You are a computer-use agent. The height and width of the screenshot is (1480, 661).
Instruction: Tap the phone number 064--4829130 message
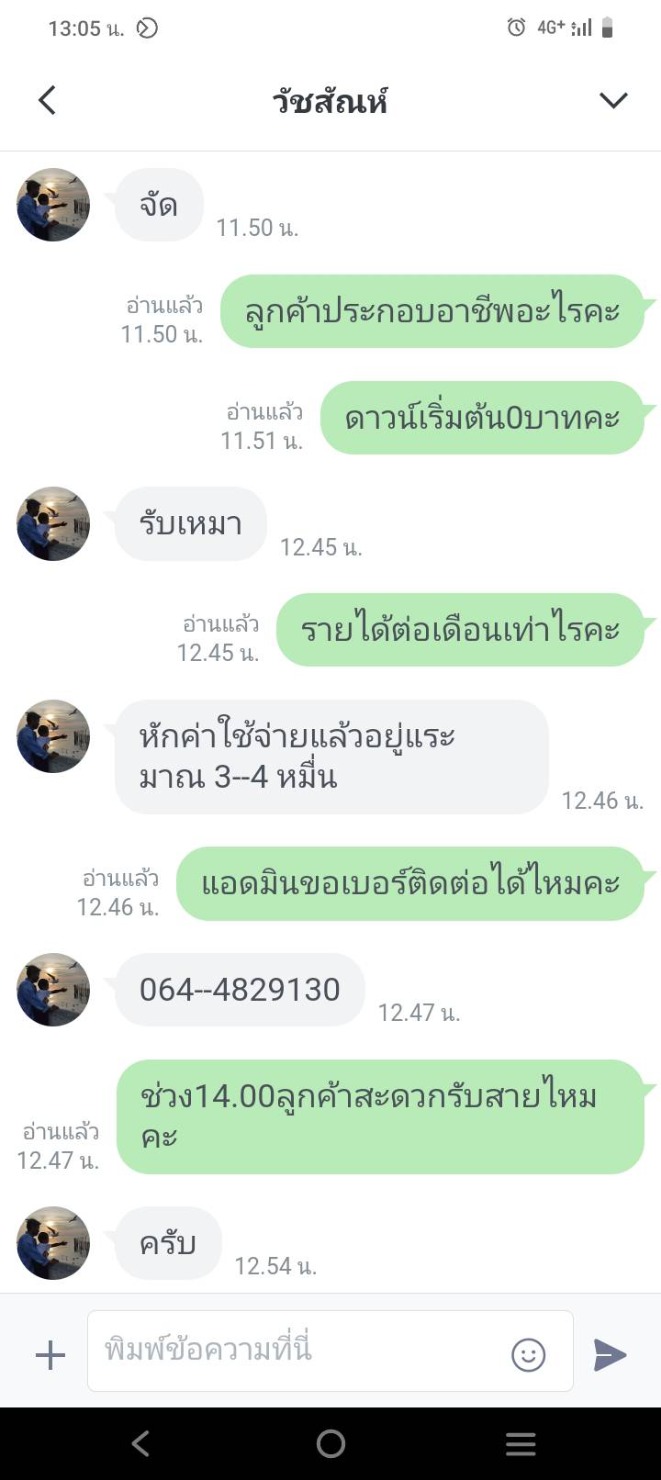click(x=240, y=990)
